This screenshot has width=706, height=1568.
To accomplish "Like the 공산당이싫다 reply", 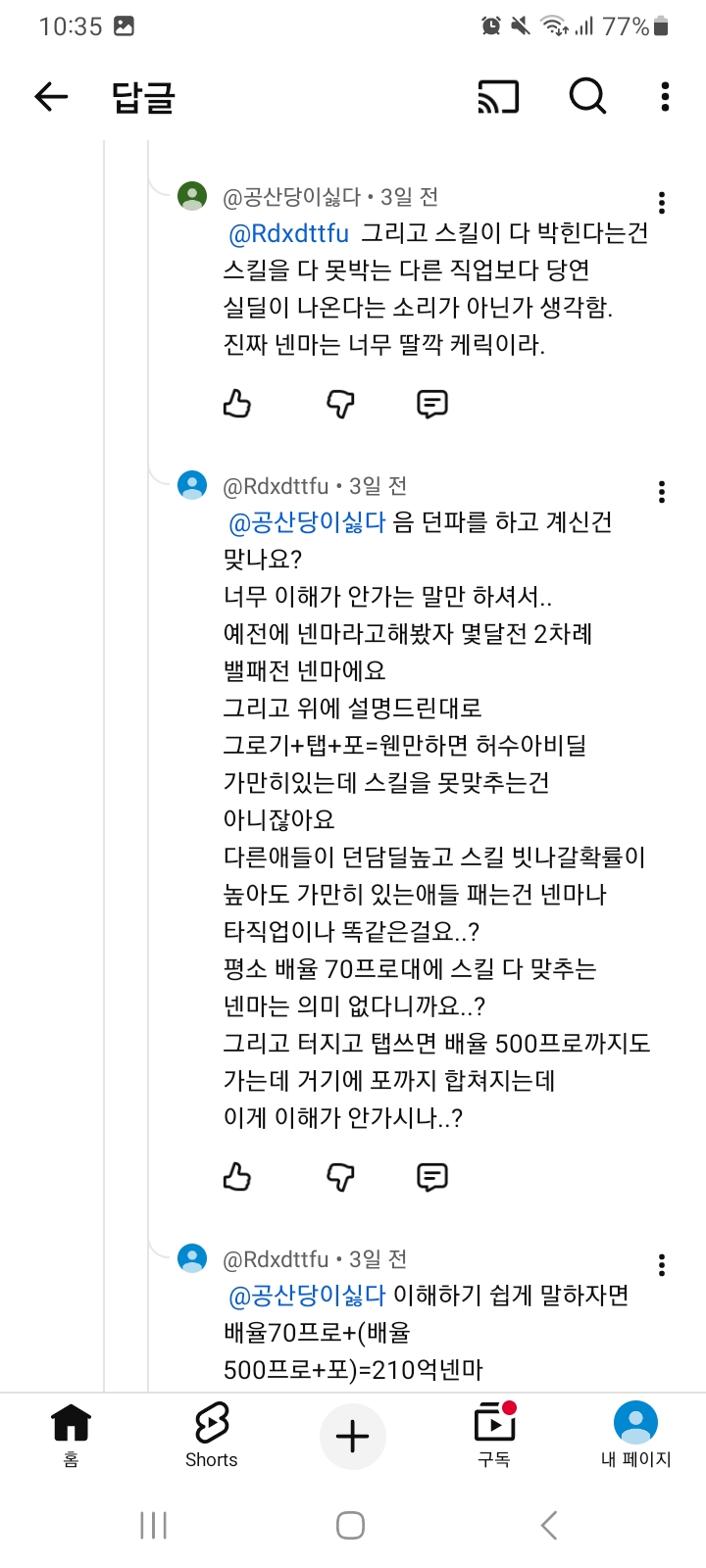I will click(237, 403).
